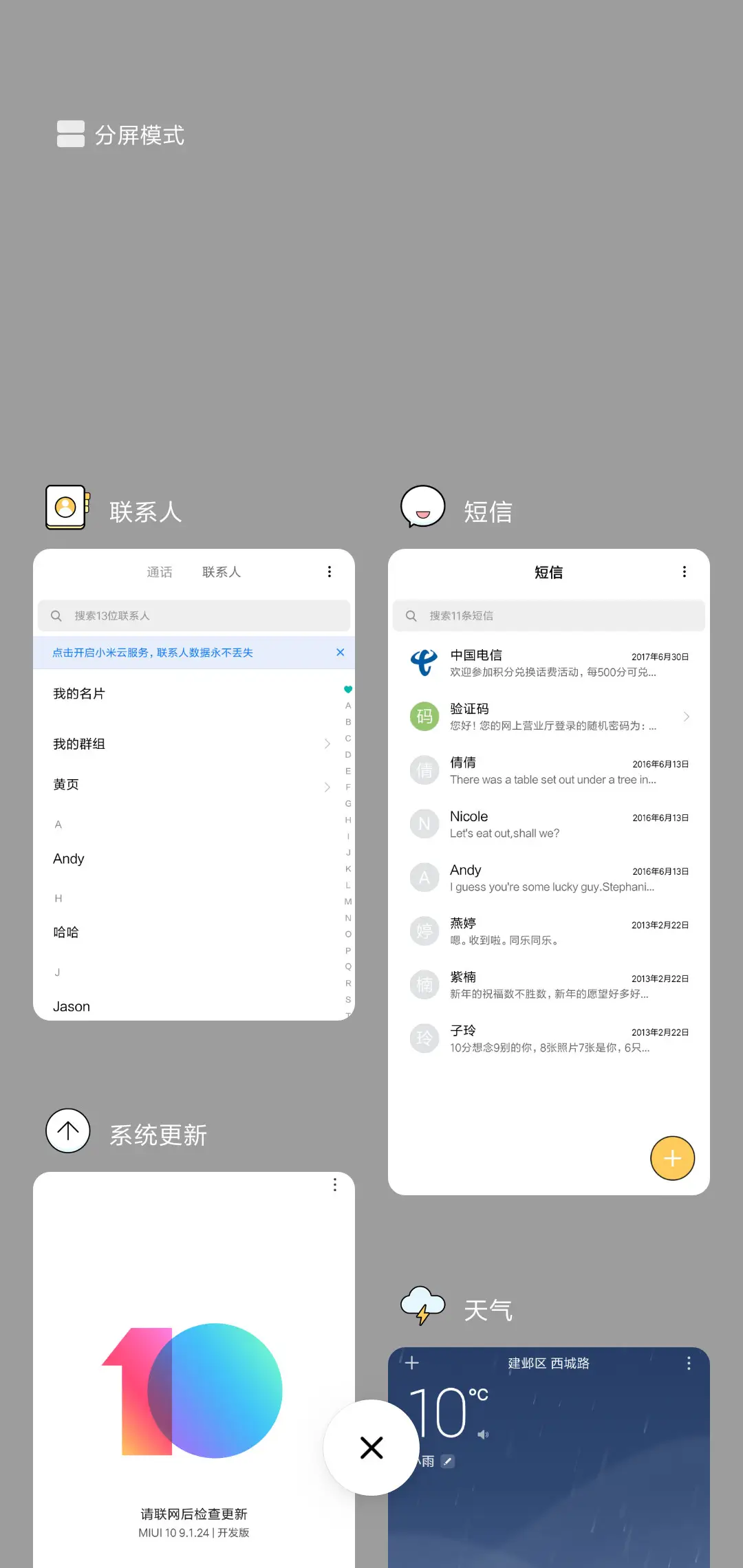Screen dimensions: 743x1568
Task: Tap the China Telecom message avatar icon
Action: (424, 662)
